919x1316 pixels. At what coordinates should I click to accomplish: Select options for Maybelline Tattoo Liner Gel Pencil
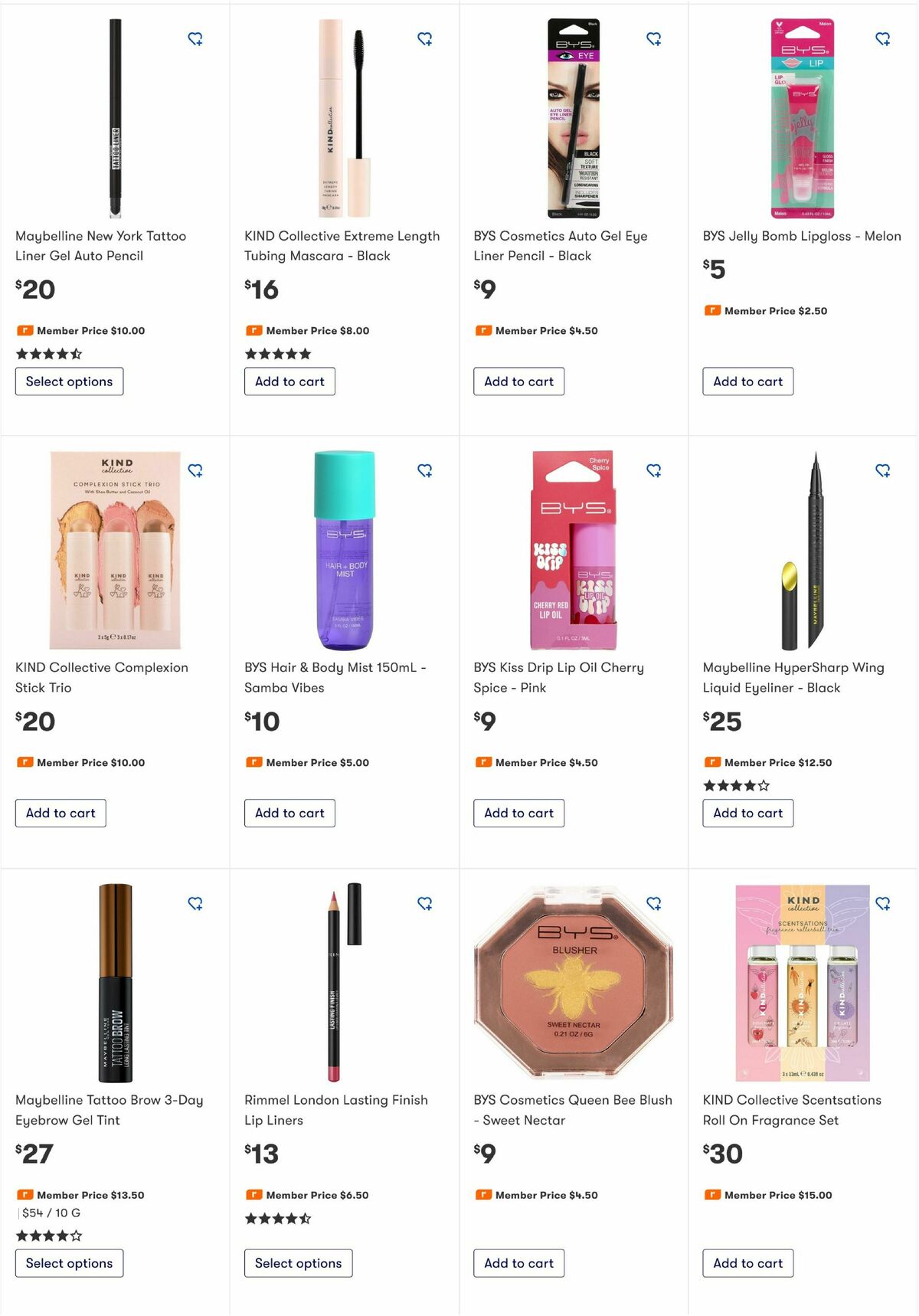69,381
